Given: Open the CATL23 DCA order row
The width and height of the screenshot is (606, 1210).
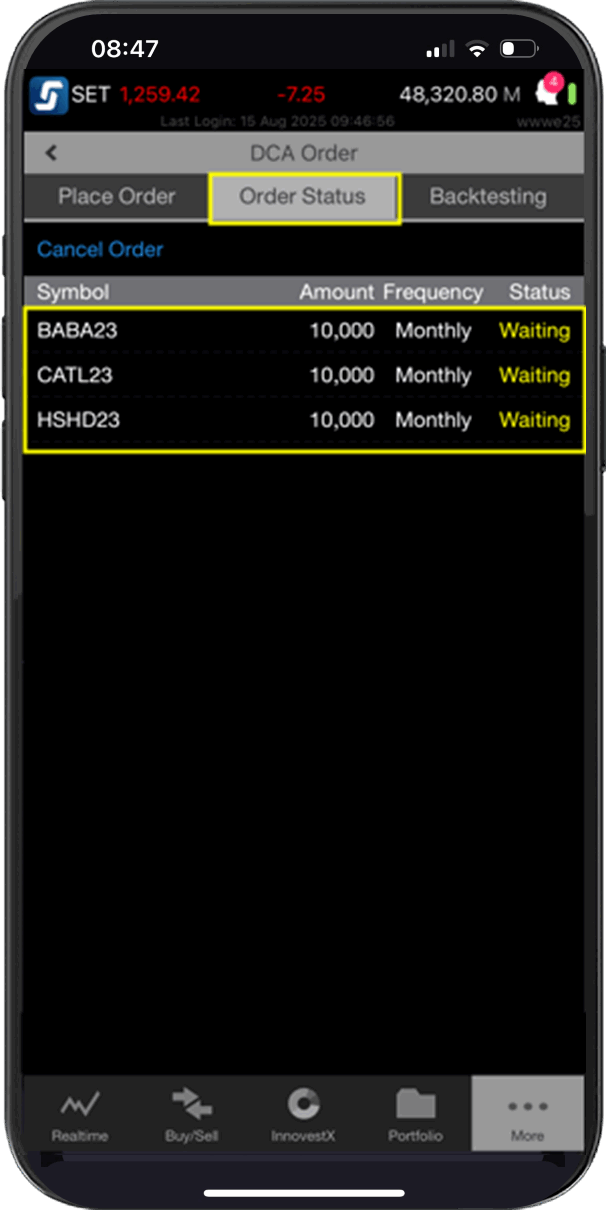Looking at the screenshot, I should pos(303,376).
